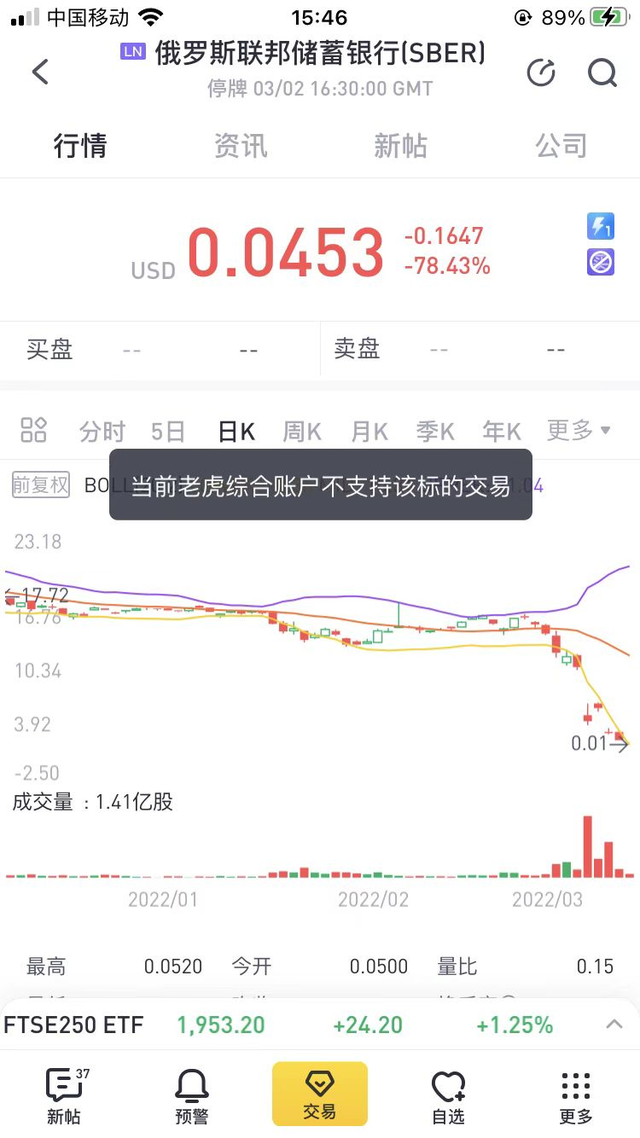Tap the refresh icon in header
The height and width of the screenshot is (1138, 640).
(541, 72)
